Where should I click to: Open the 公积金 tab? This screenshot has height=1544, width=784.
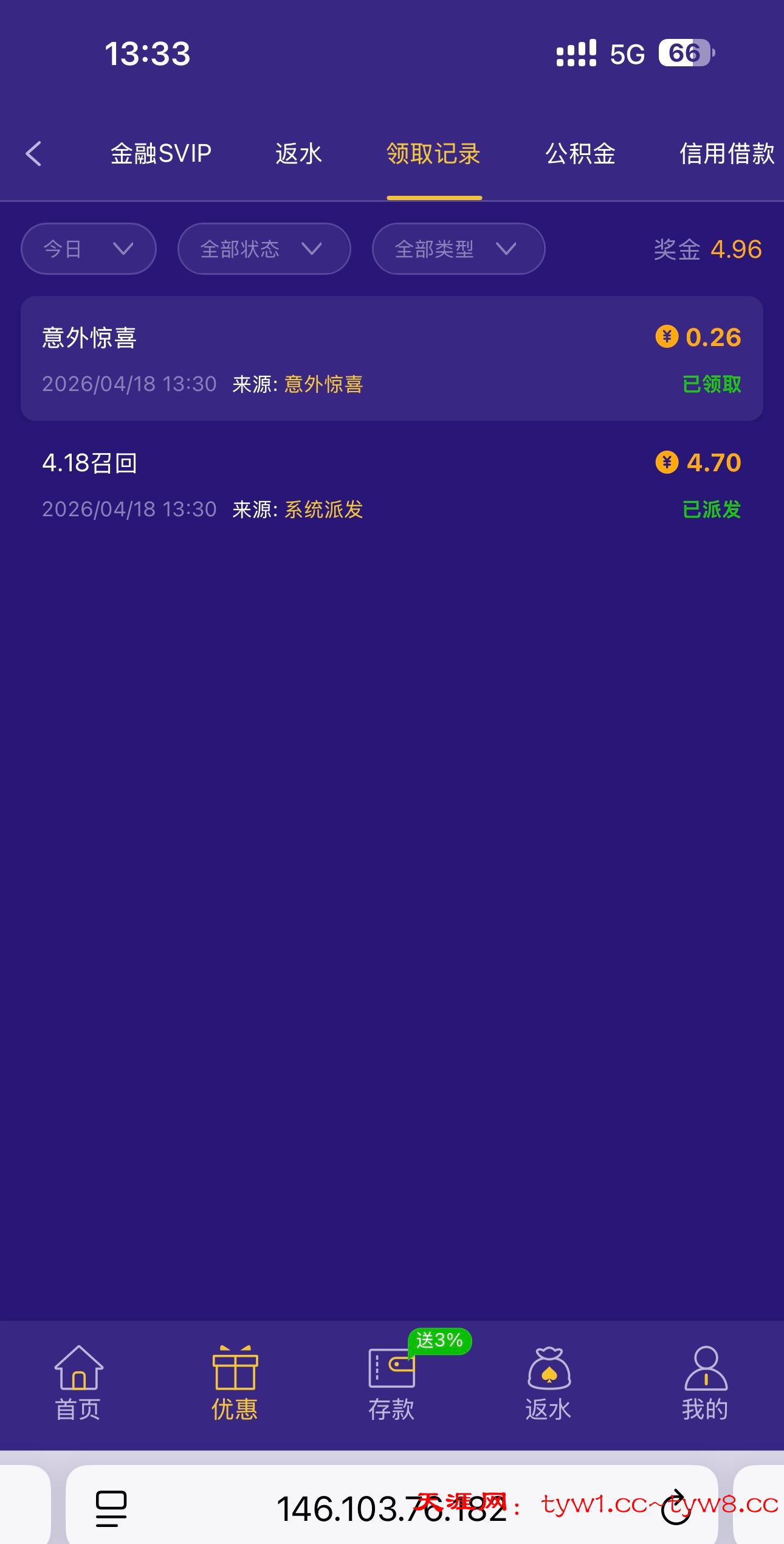point(580,153)
